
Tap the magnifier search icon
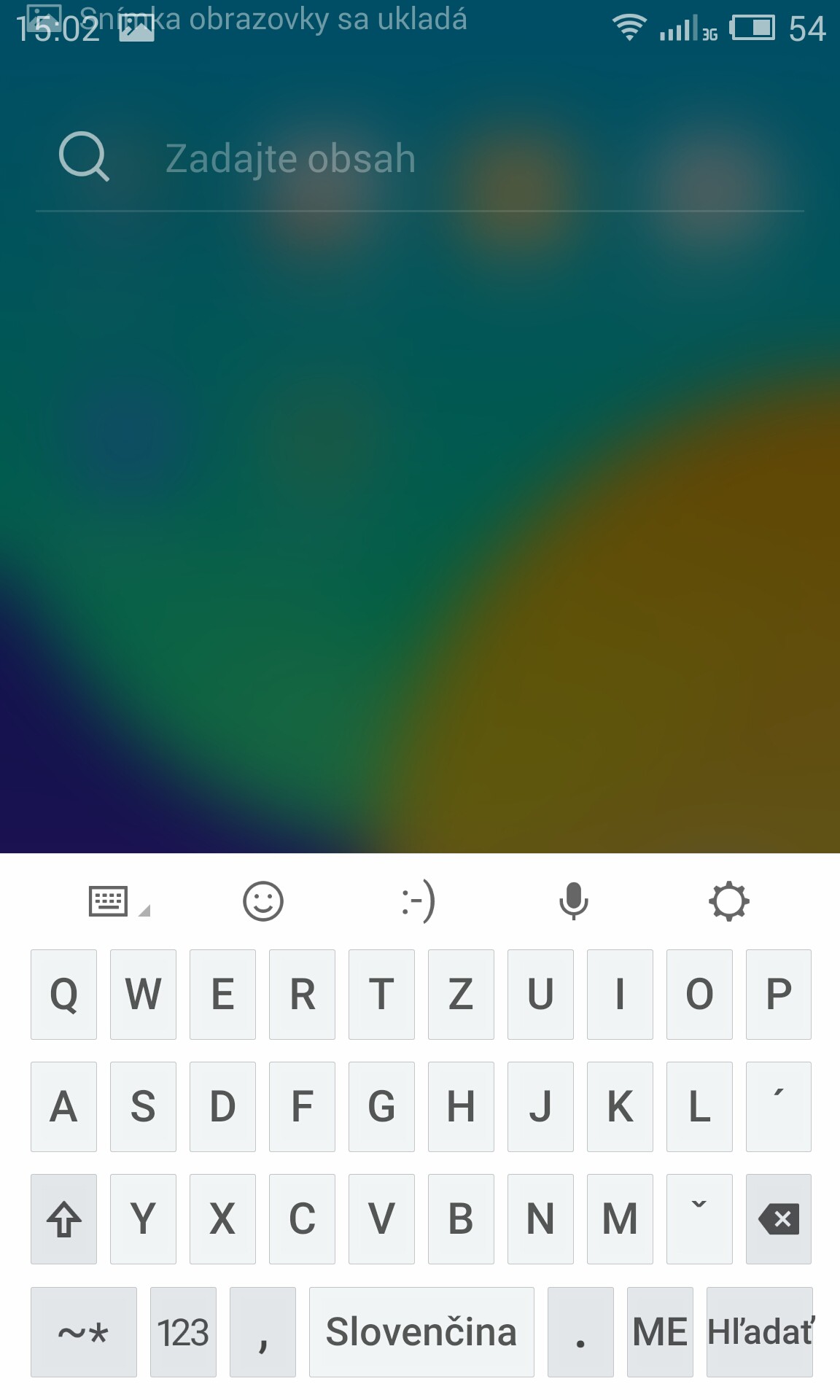click(x=84, y=156)
